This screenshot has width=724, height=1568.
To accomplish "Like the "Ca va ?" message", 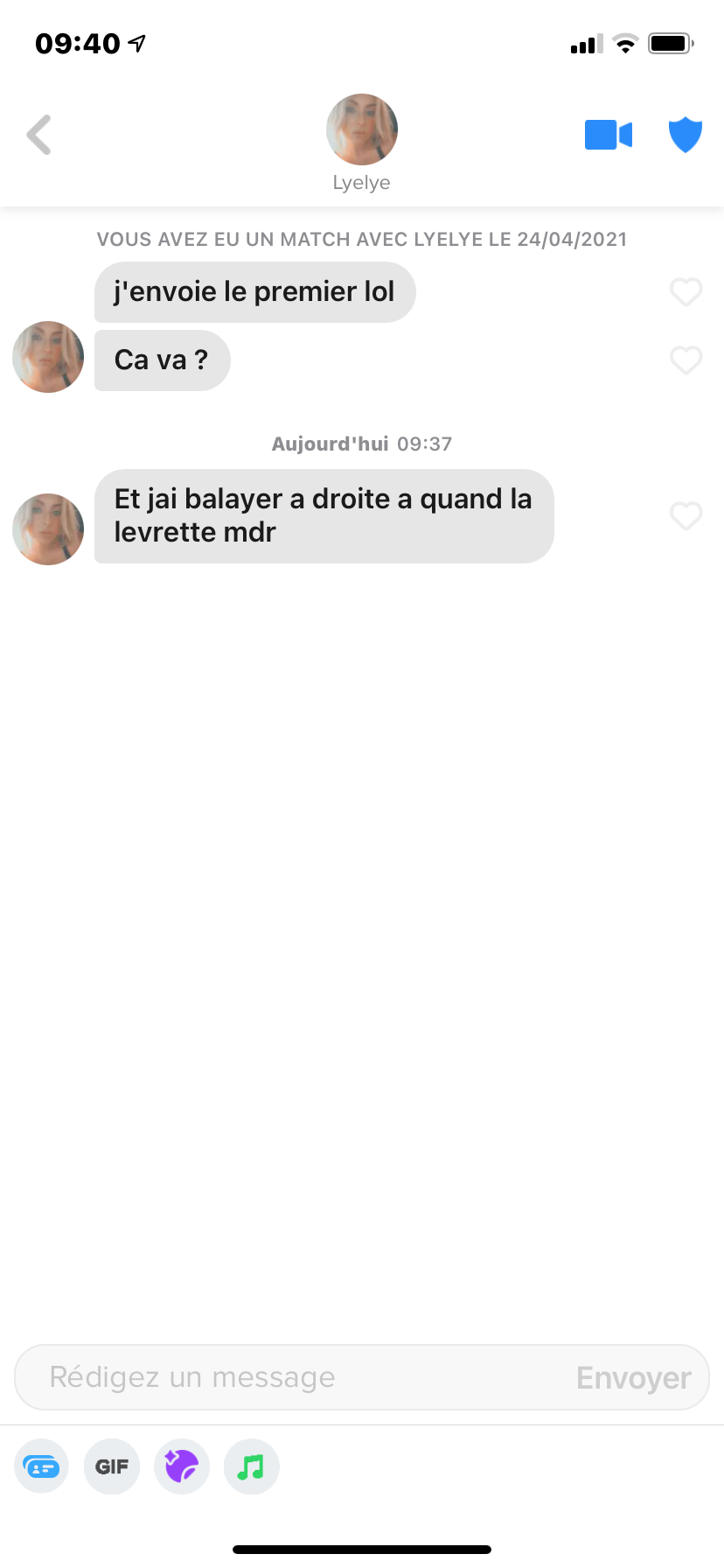I will coord(686,360).
